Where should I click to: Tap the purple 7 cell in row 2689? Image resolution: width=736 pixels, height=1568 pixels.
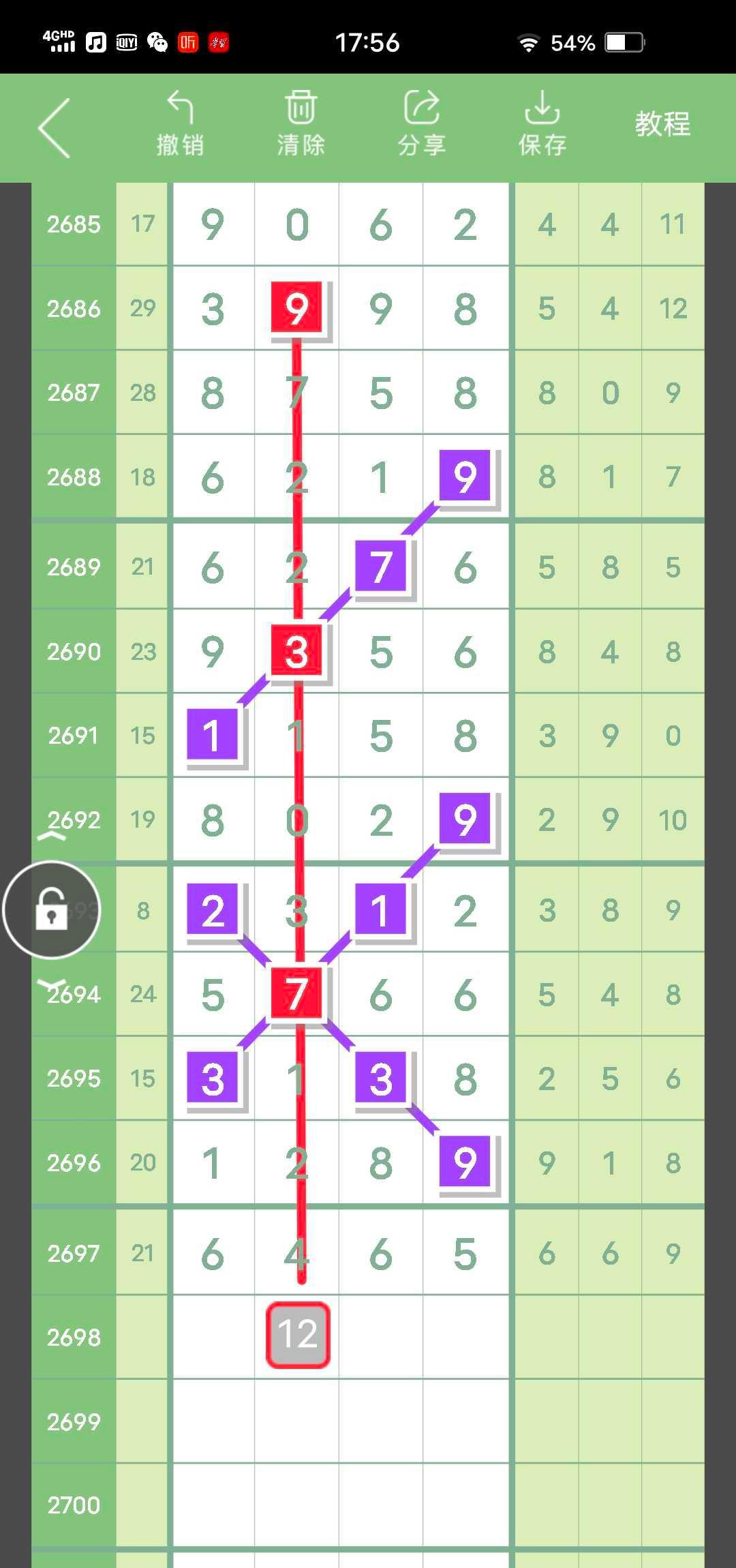(x=381, y=567)
